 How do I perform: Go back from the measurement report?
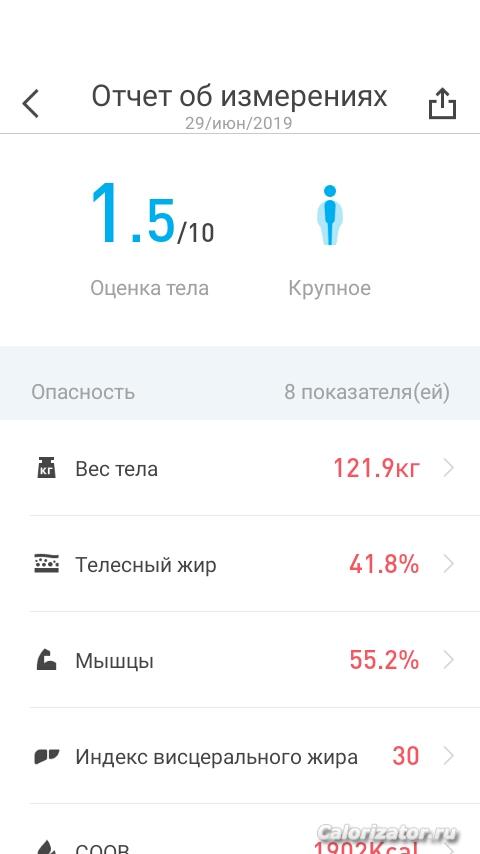pos(31,103)
